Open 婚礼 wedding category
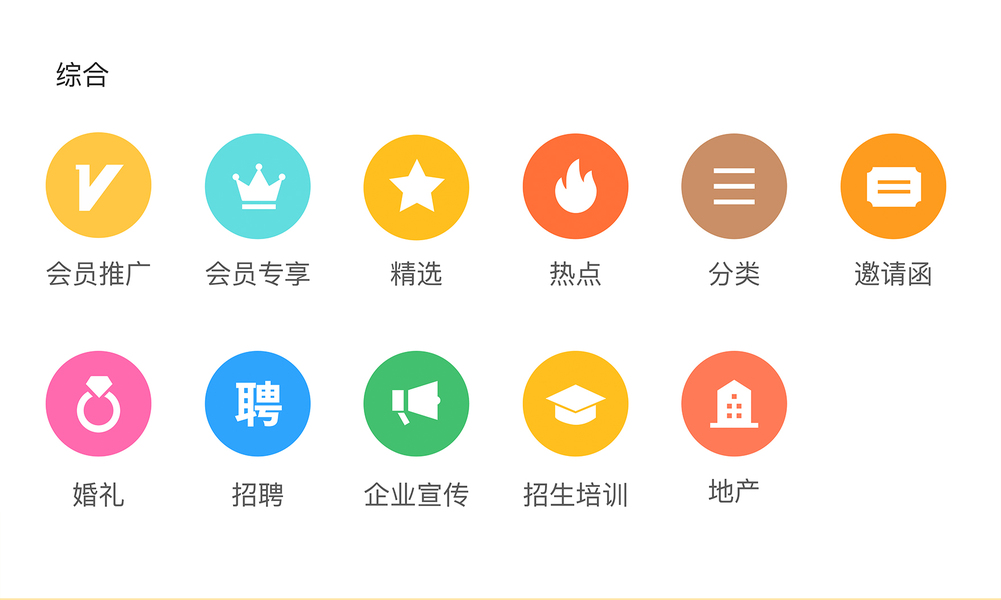The height and width of the screenshot is (600, 1001). coord(98,403)
